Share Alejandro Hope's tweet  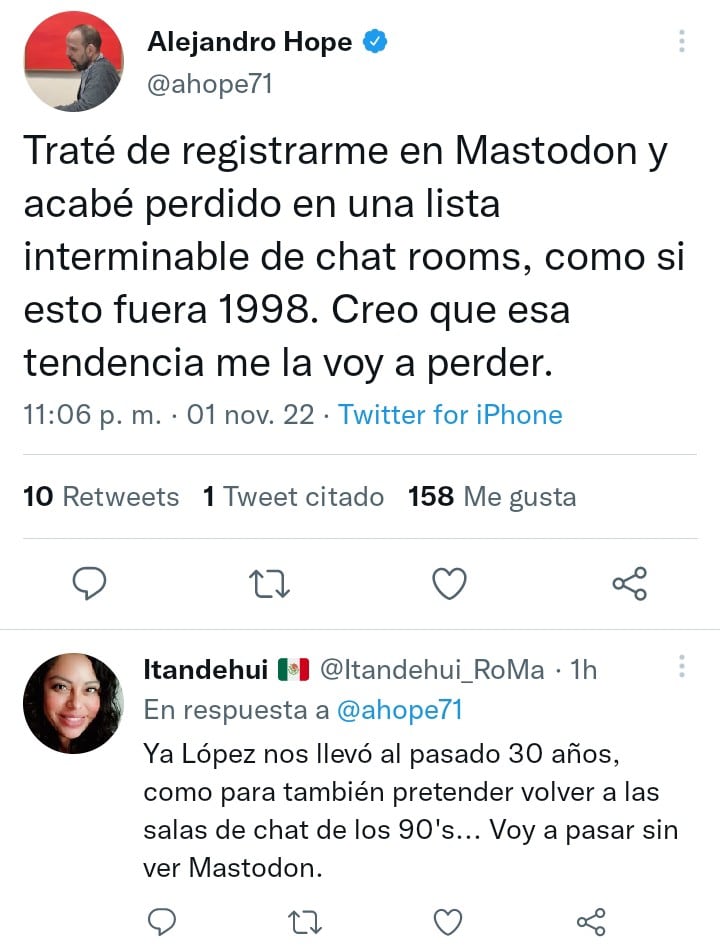point(629,583)
